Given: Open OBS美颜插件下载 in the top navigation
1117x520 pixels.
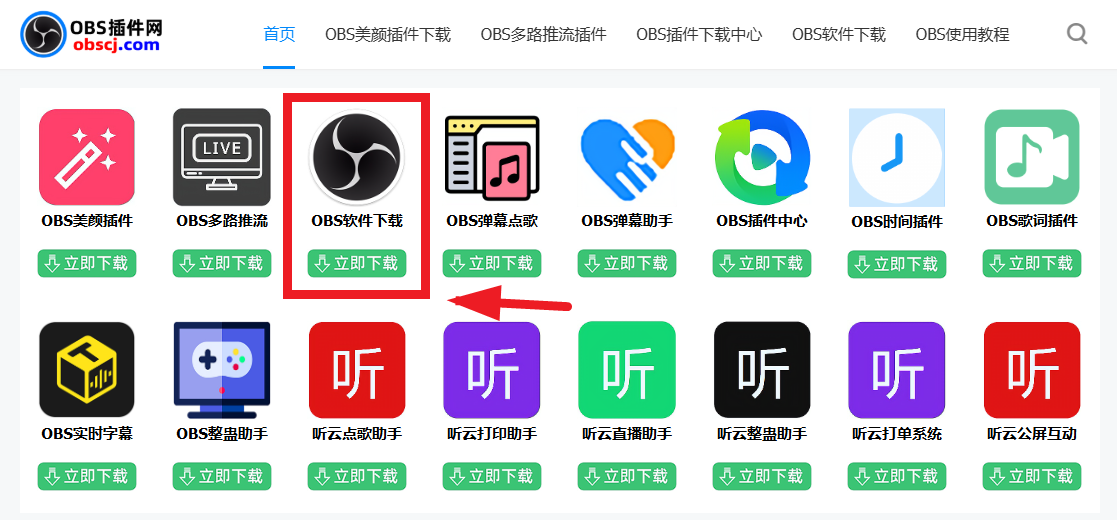Looking at the screenshot, I should pos(388,34).
